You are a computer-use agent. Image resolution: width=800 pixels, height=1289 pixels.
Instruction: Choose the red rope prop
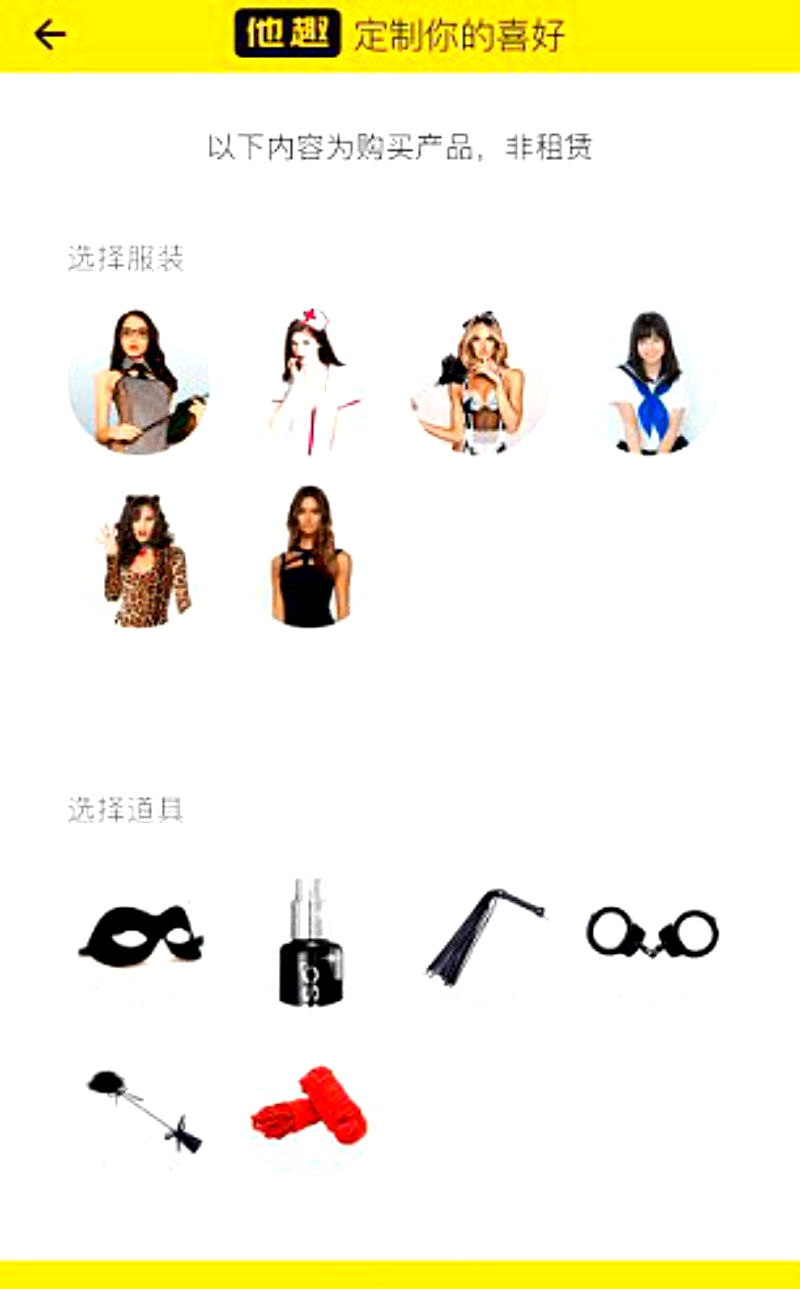(310, 1108)
